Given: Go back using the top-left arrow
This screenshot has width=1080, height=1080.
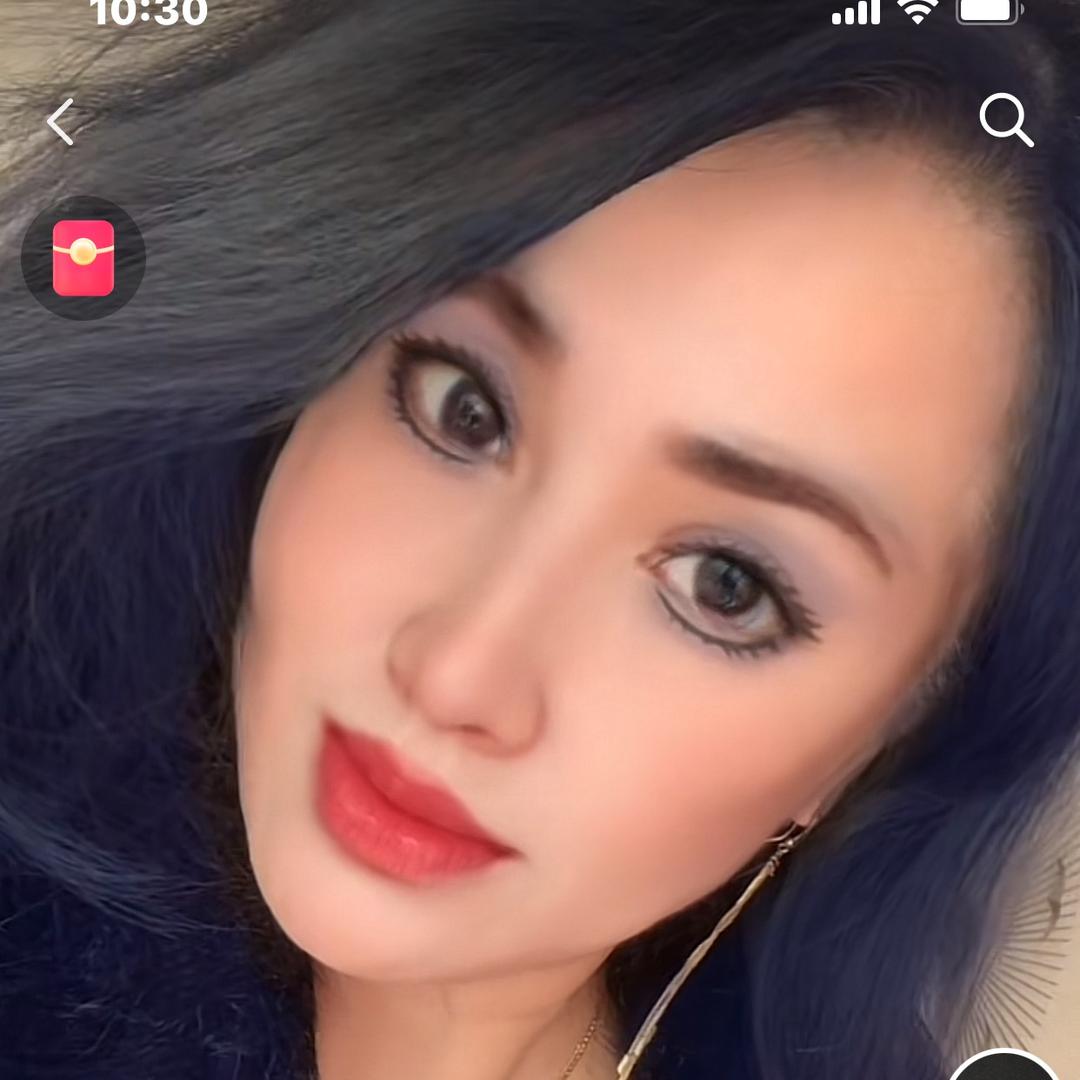Looking at the screenshot, I should tap(61, 122).
